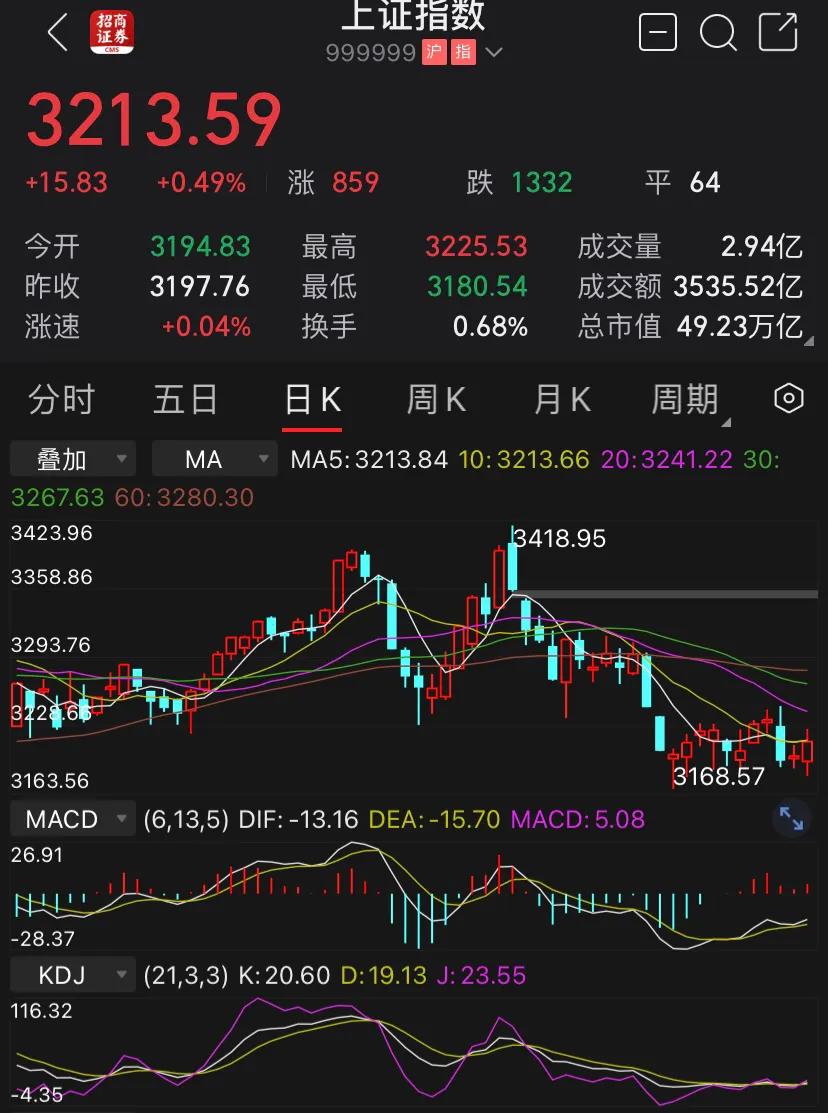Open the KDJ indicator selector
Screen dimensions: 828x1113
(72, 974)
